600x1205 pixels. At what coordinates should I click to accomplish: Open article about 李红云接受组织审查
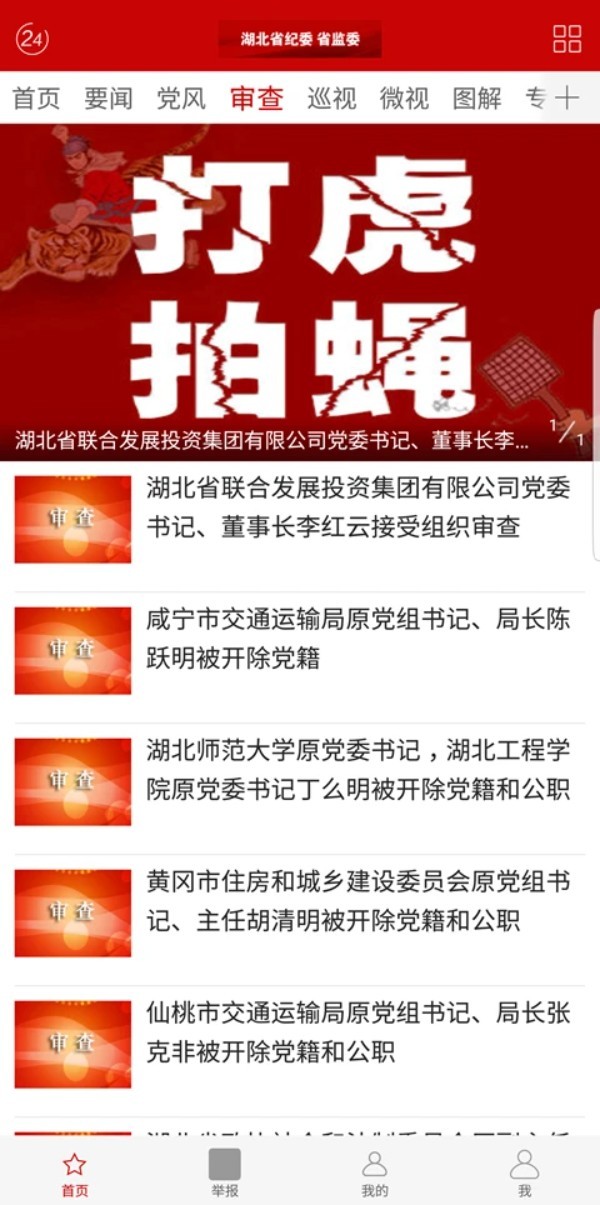point(300,508)
